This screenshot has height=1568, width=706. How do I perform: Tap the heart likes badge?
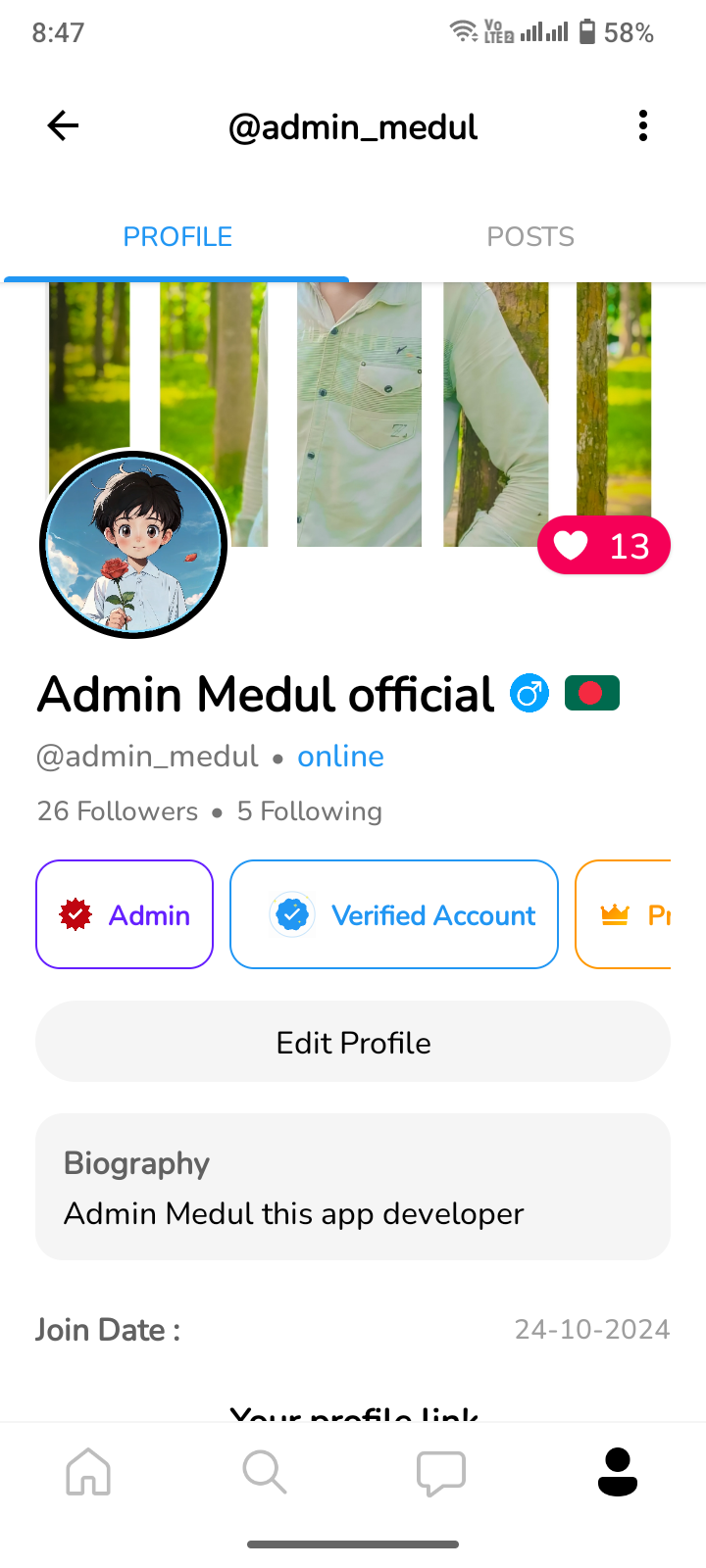(x=603, y=546)
